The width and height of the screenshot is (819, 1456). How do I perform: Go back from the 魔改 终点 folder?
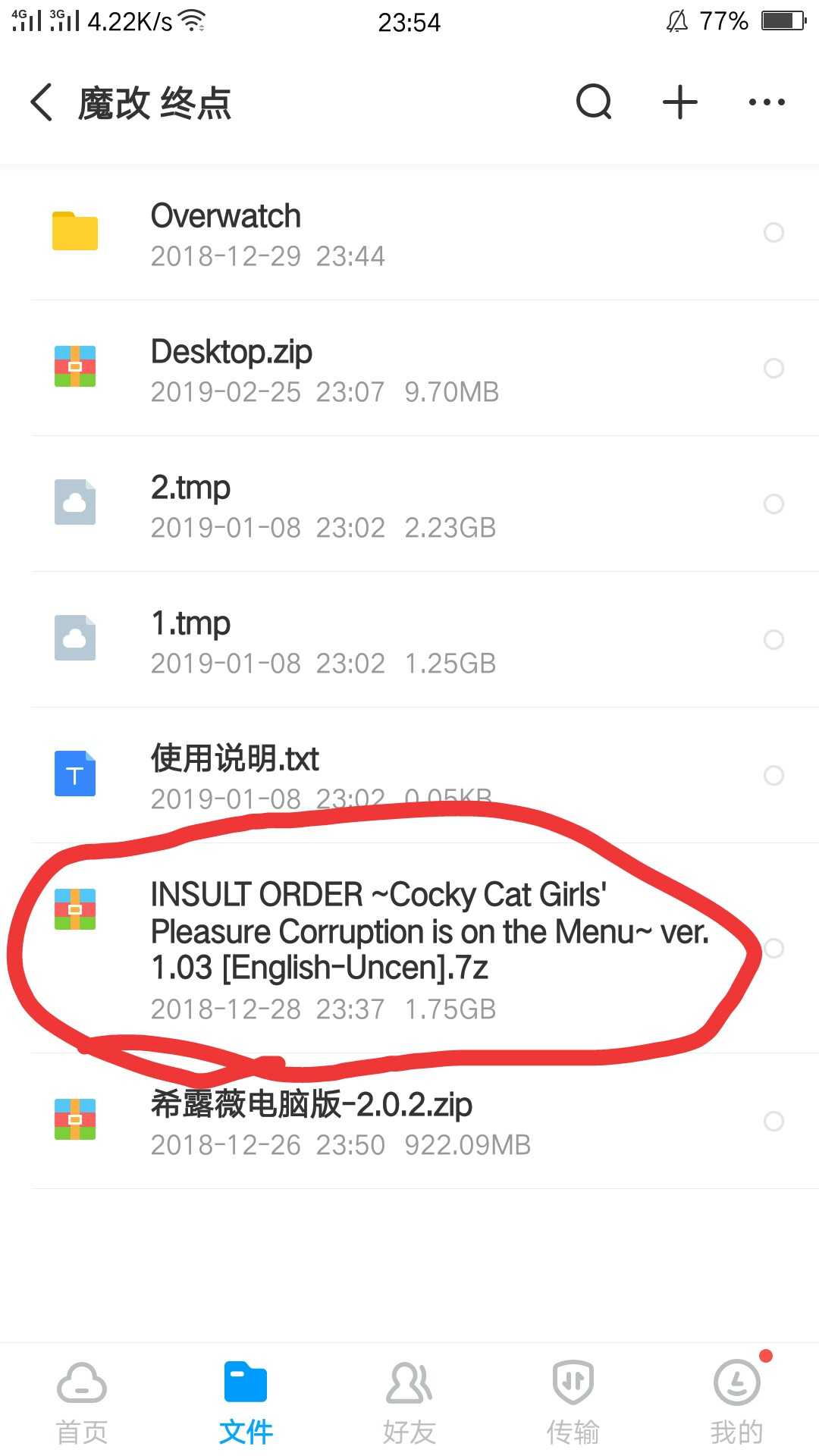click(x=42, y=102)
